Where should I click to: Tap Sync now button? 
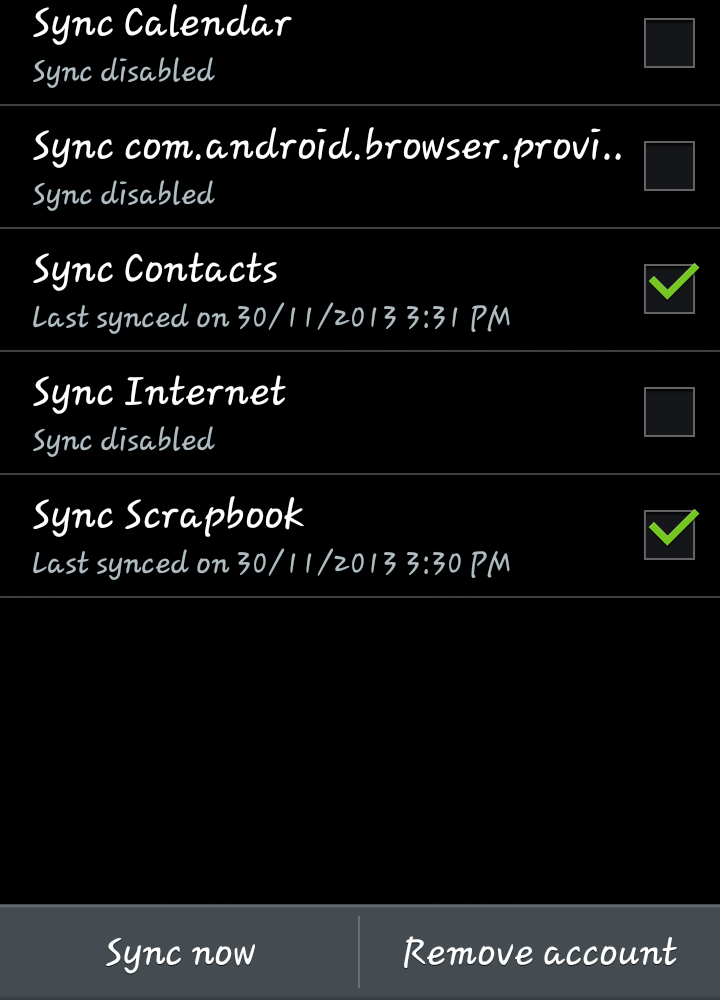[x=180, y=953]
